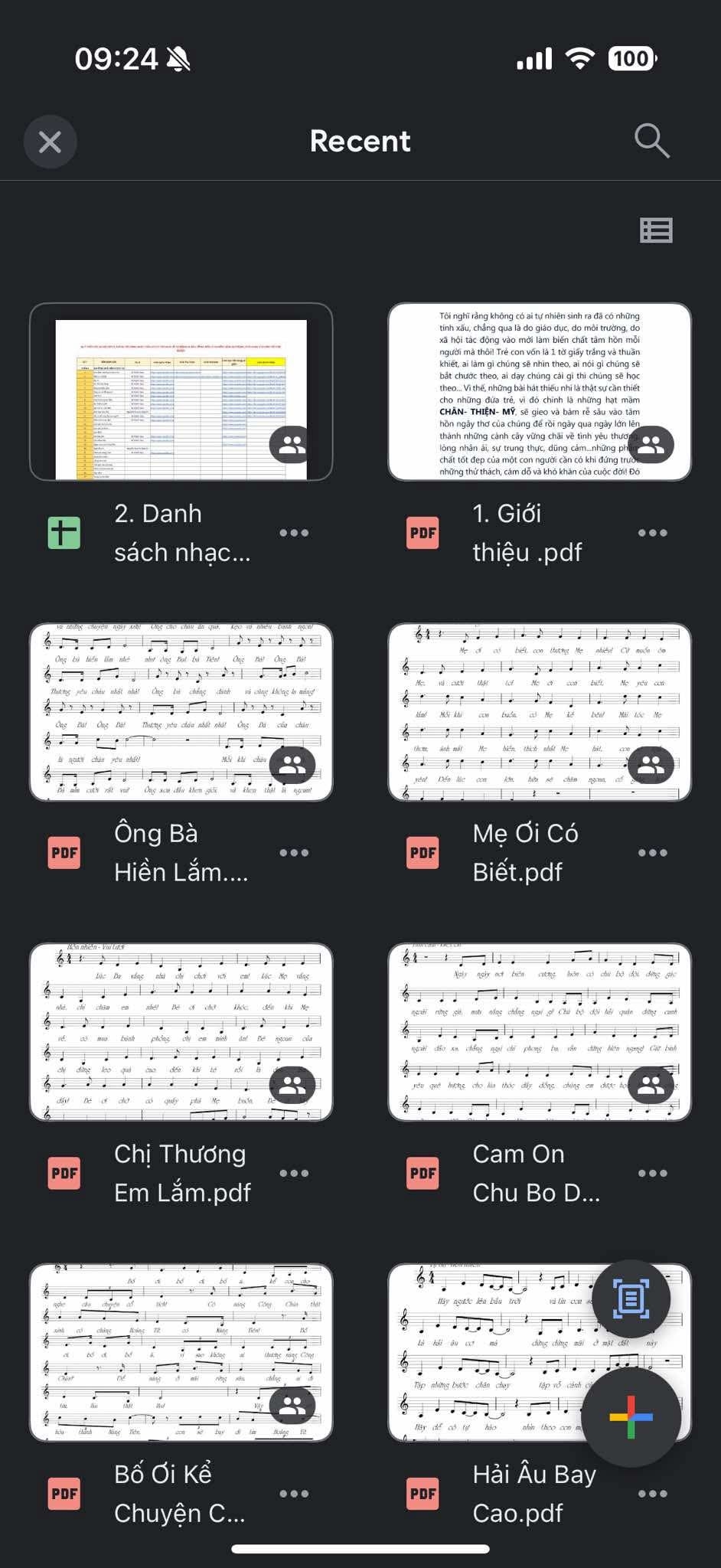
Task: Scan a document with the camera button
Action: click(x=631, y=1299)
